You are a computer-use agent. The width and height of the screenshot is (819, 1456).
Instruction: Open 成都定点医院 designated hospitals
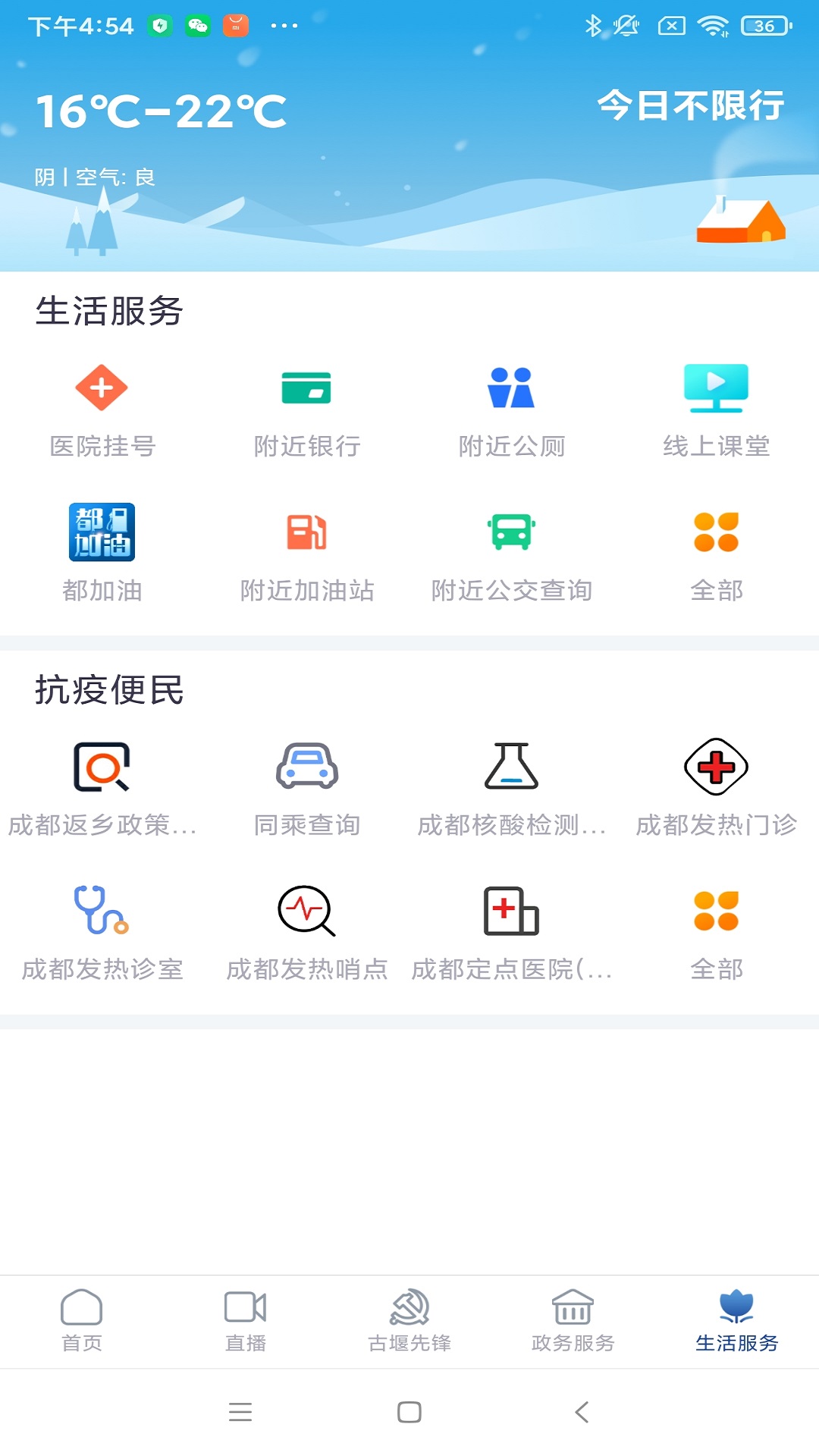512,933
